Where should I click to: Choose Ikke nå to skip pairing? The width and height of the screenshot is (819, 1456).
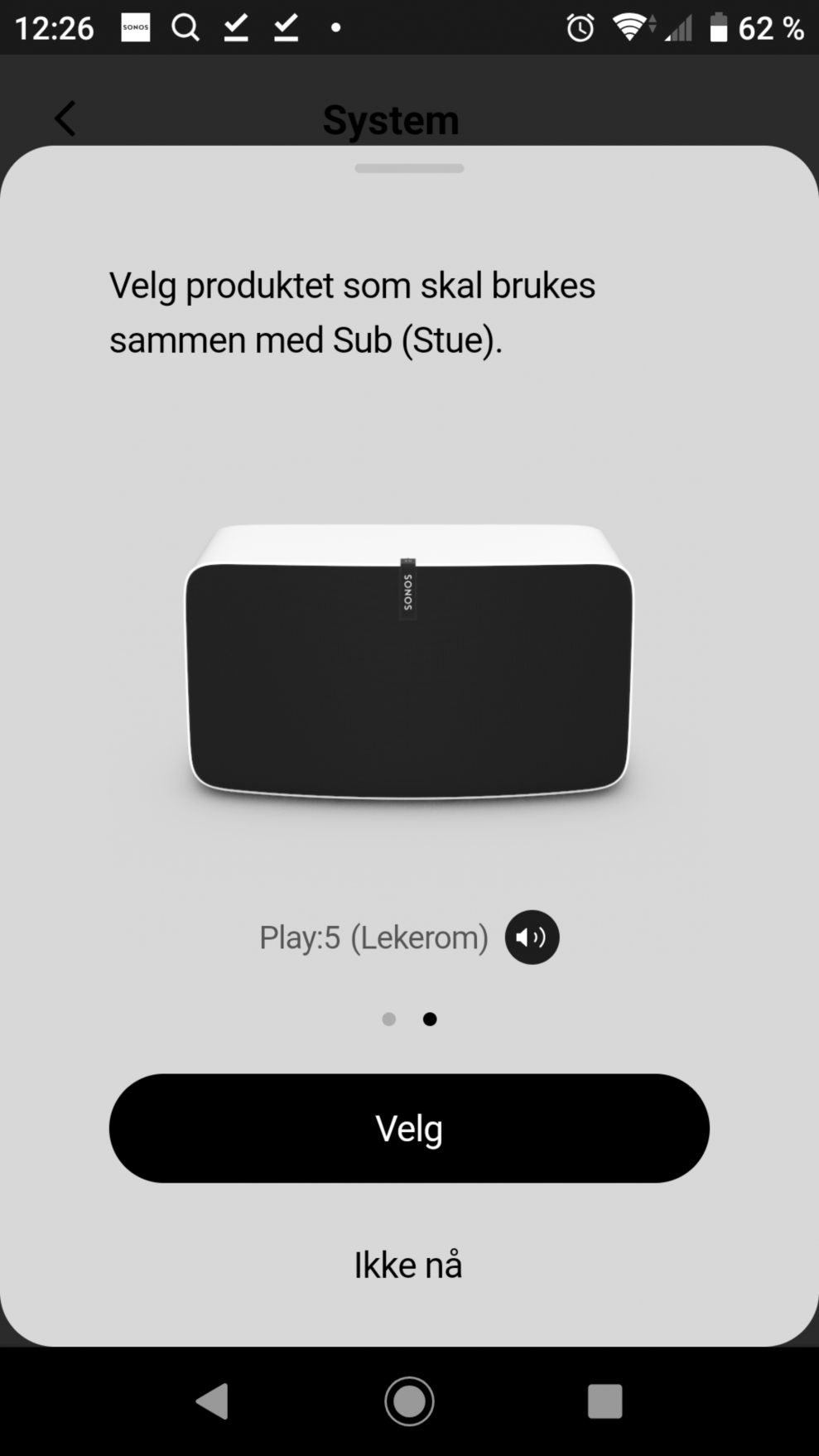[x=408, y=1265]
